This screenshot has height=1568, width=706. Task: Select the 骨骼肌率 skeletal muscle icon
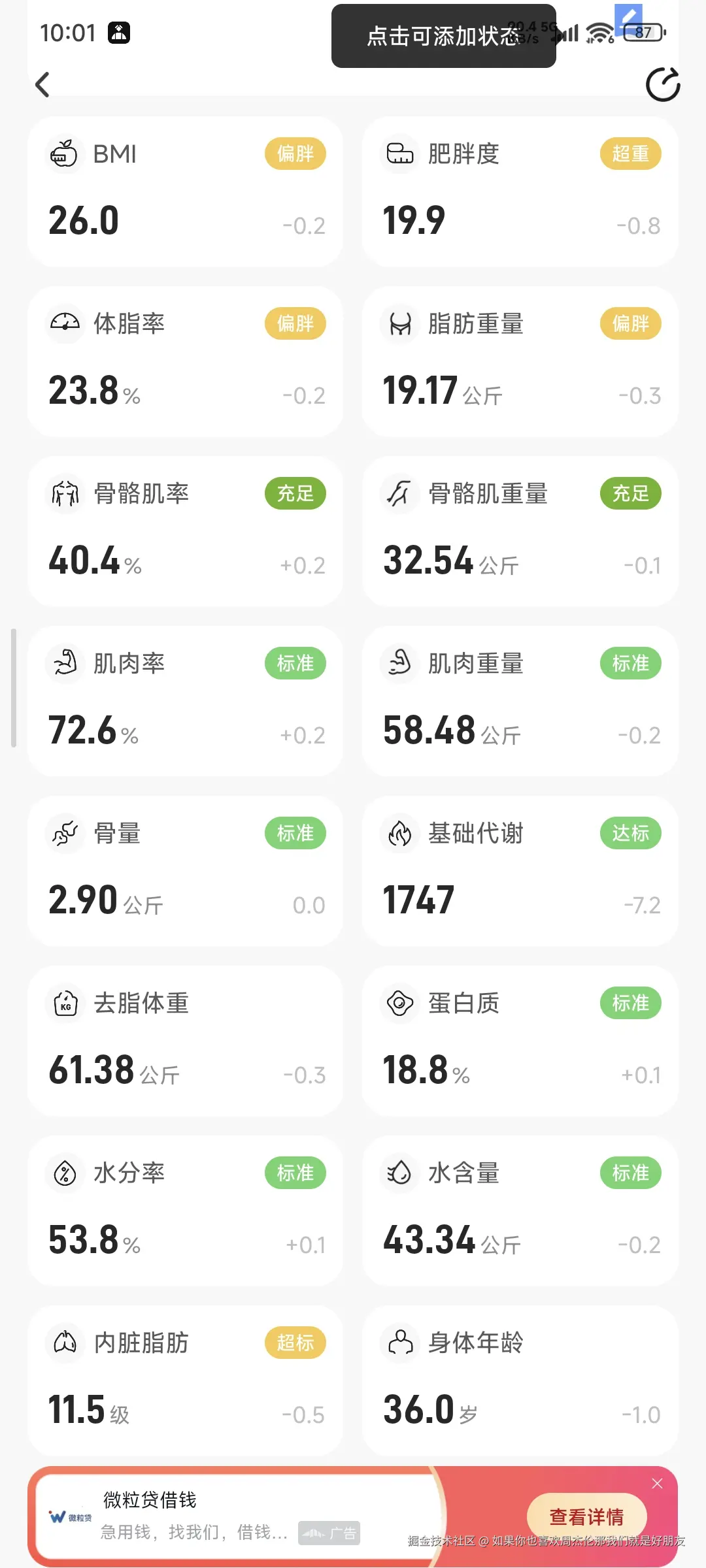tap(65, 494)
